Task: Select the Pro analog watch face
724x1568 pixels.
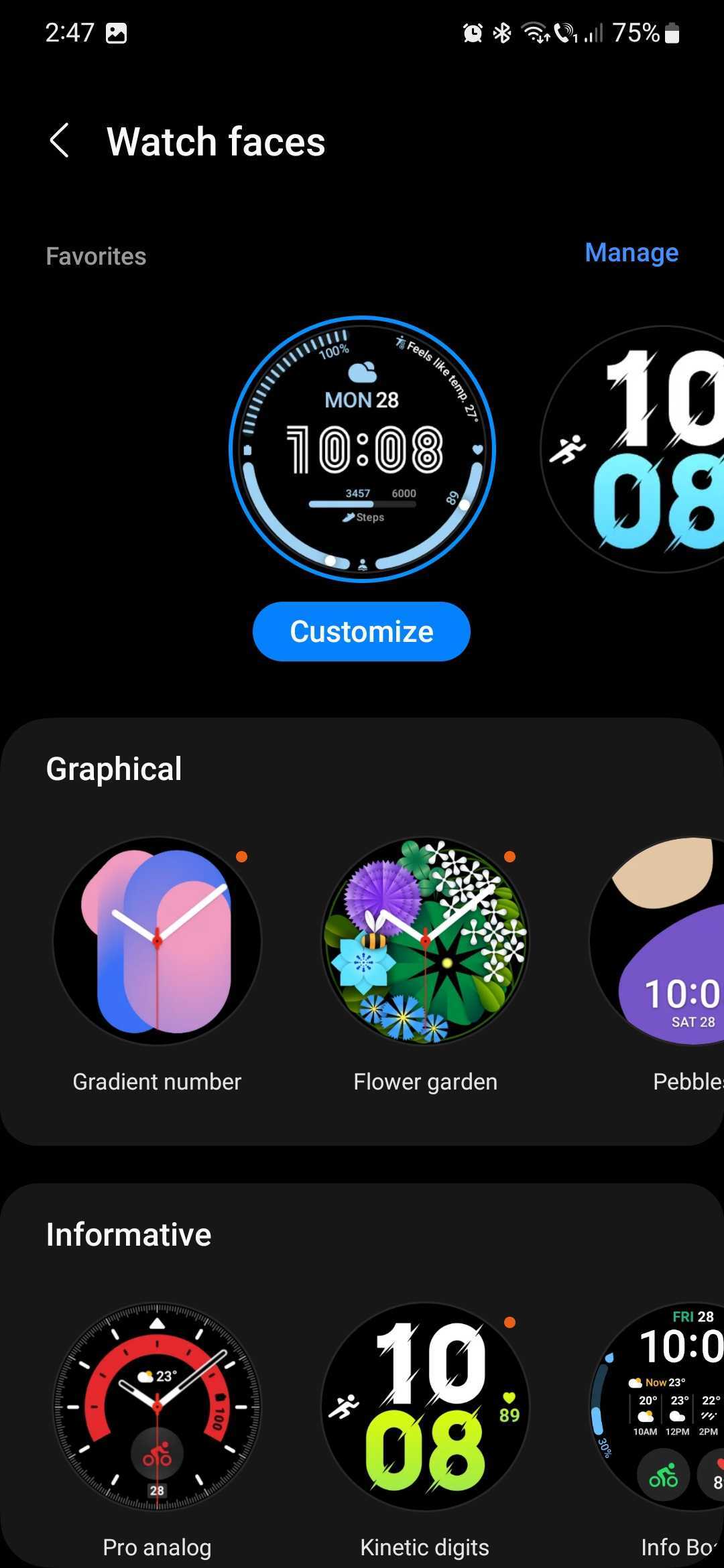Action: [x=157, y=1406]
